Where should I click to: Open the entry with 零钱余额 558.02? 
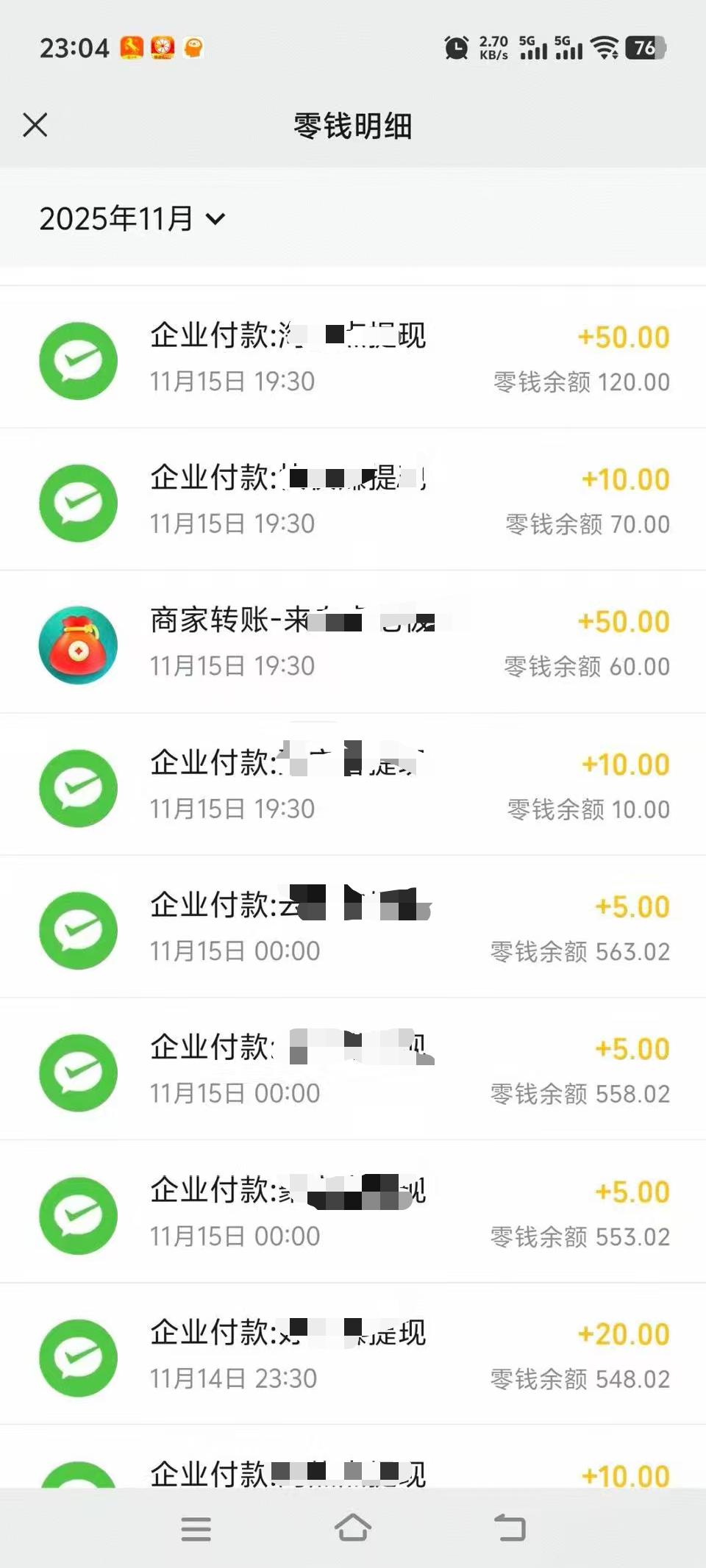[353, 1070]
